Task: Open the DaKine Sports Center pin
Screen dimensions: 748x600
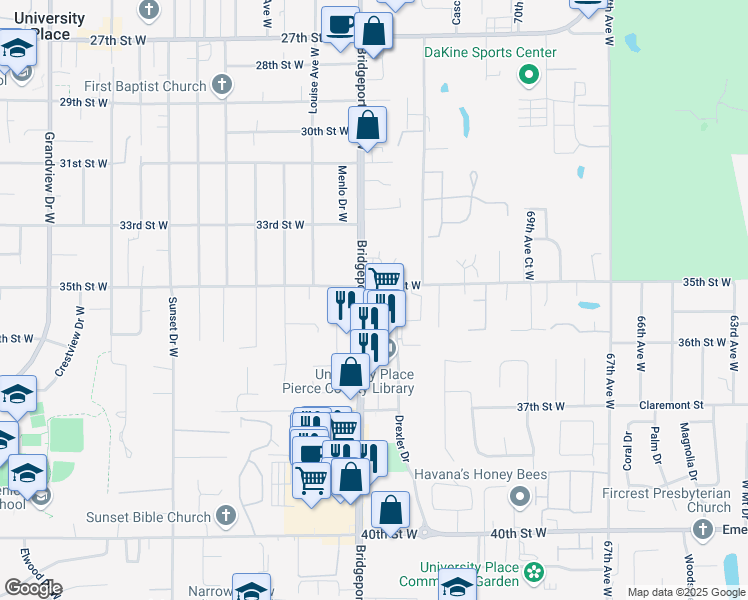Action: pos(530,74)
